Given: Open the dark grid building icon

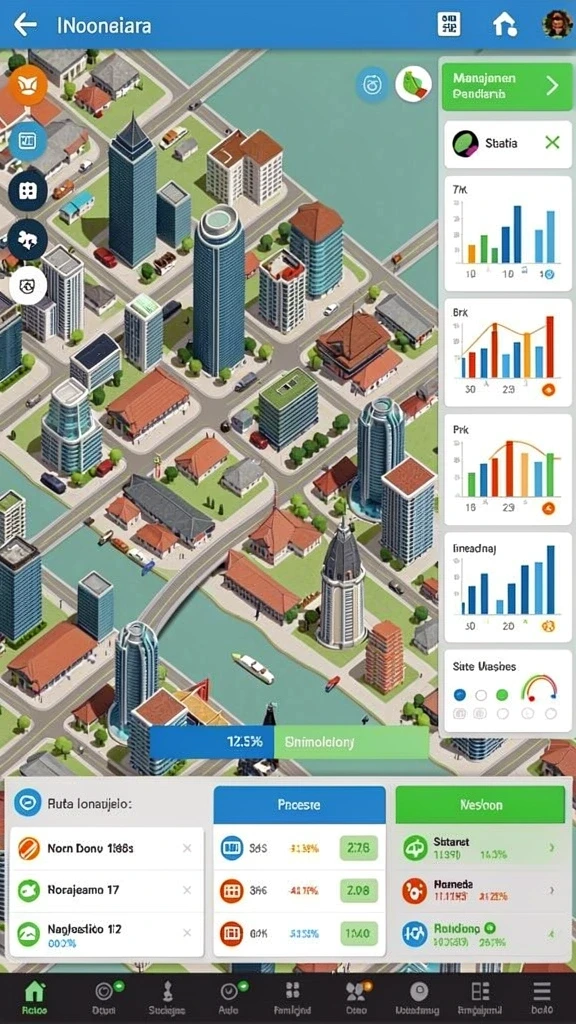Looking at the screenshot, I should (x=28, y=191).
